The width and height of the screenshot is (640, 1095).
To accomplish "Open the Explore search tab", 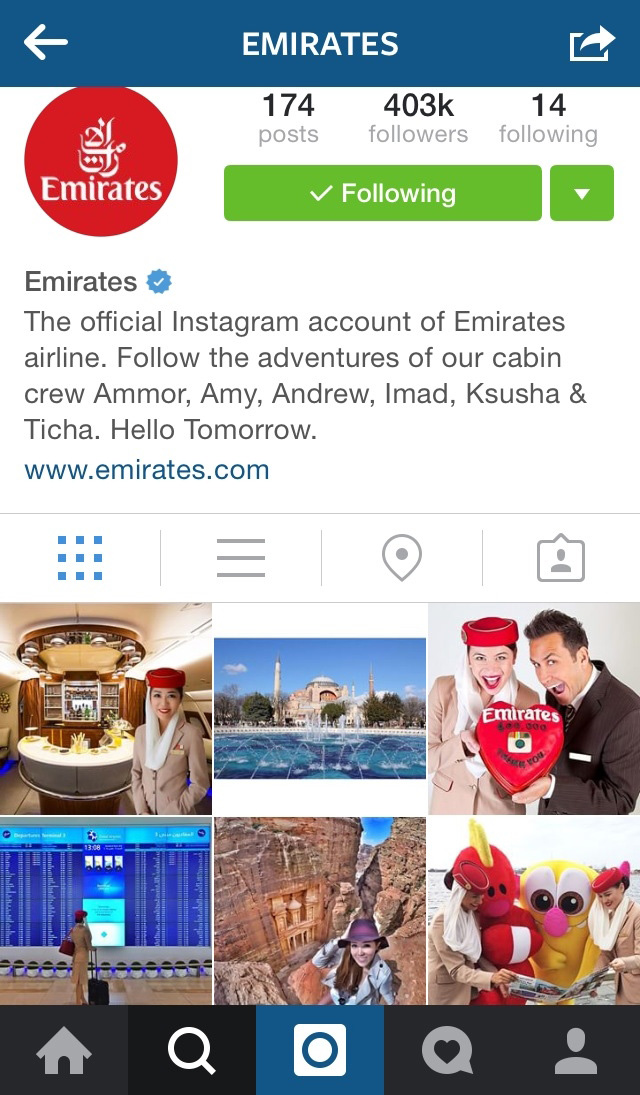I will [192, 1051].
